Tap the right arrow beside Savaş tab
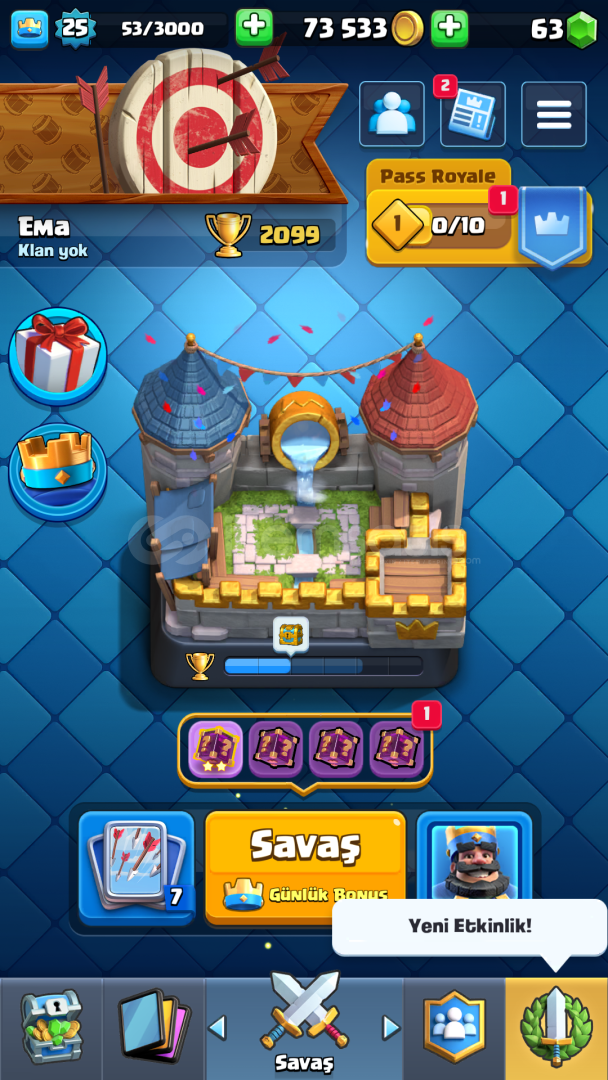 click(390, 1028)
